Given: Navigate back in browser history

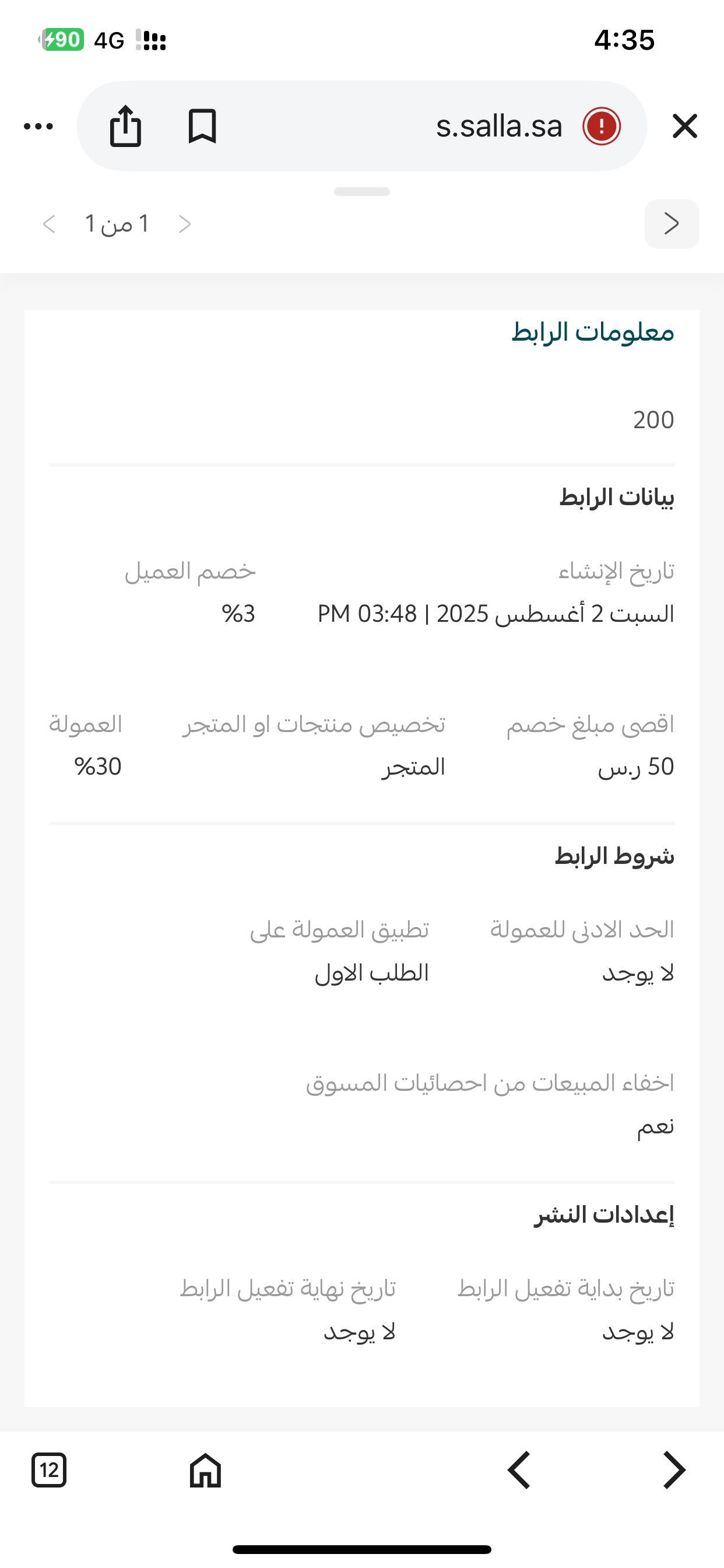Looking at the screenshot, I should point(519,1470).
